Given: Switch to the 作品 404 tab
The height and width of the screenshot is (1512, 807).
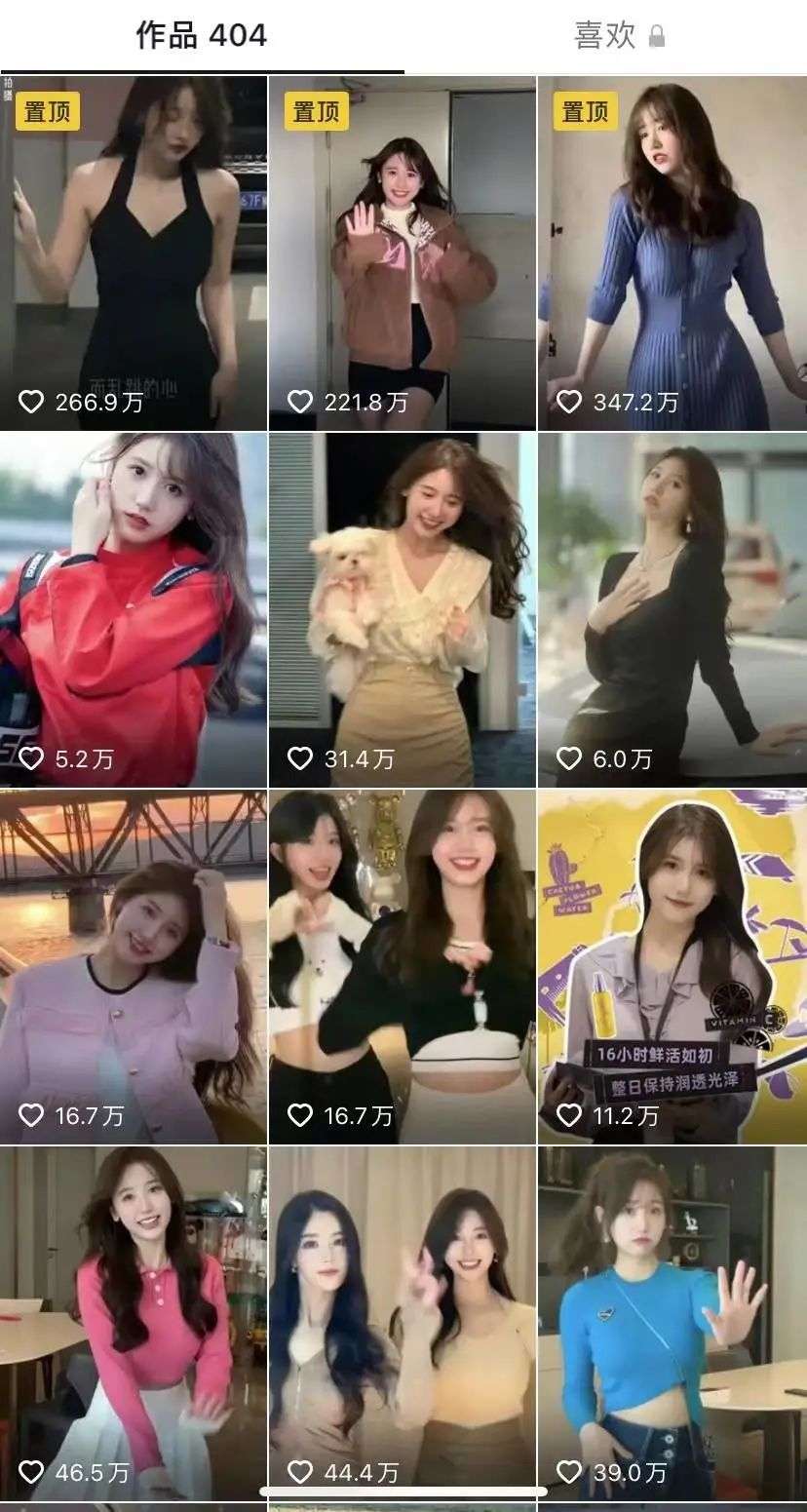Looking at the screenshot, I should [201, 36].
